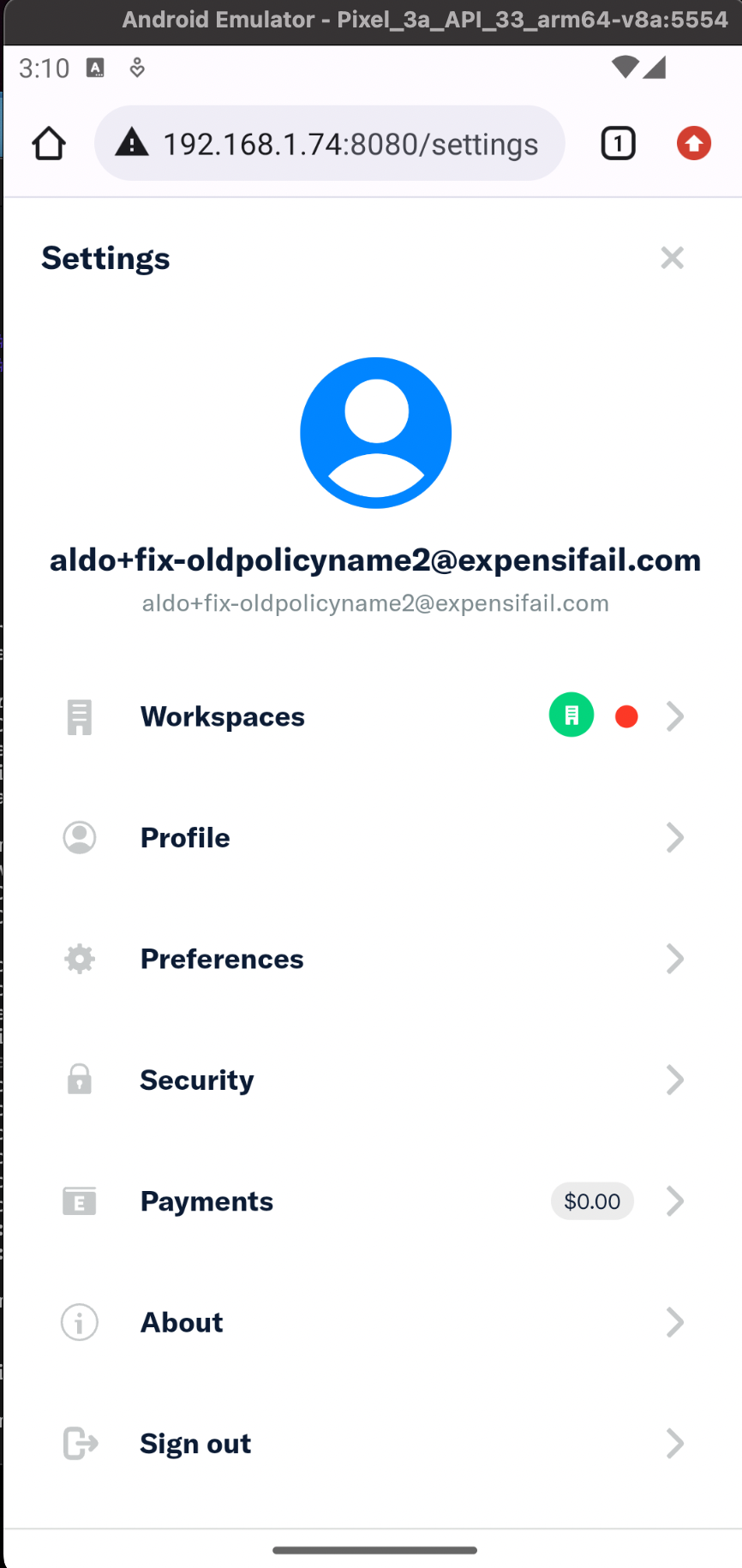Close the Settings page
742x1568 pixels.
pyautogui.click(x=673, y=258)
